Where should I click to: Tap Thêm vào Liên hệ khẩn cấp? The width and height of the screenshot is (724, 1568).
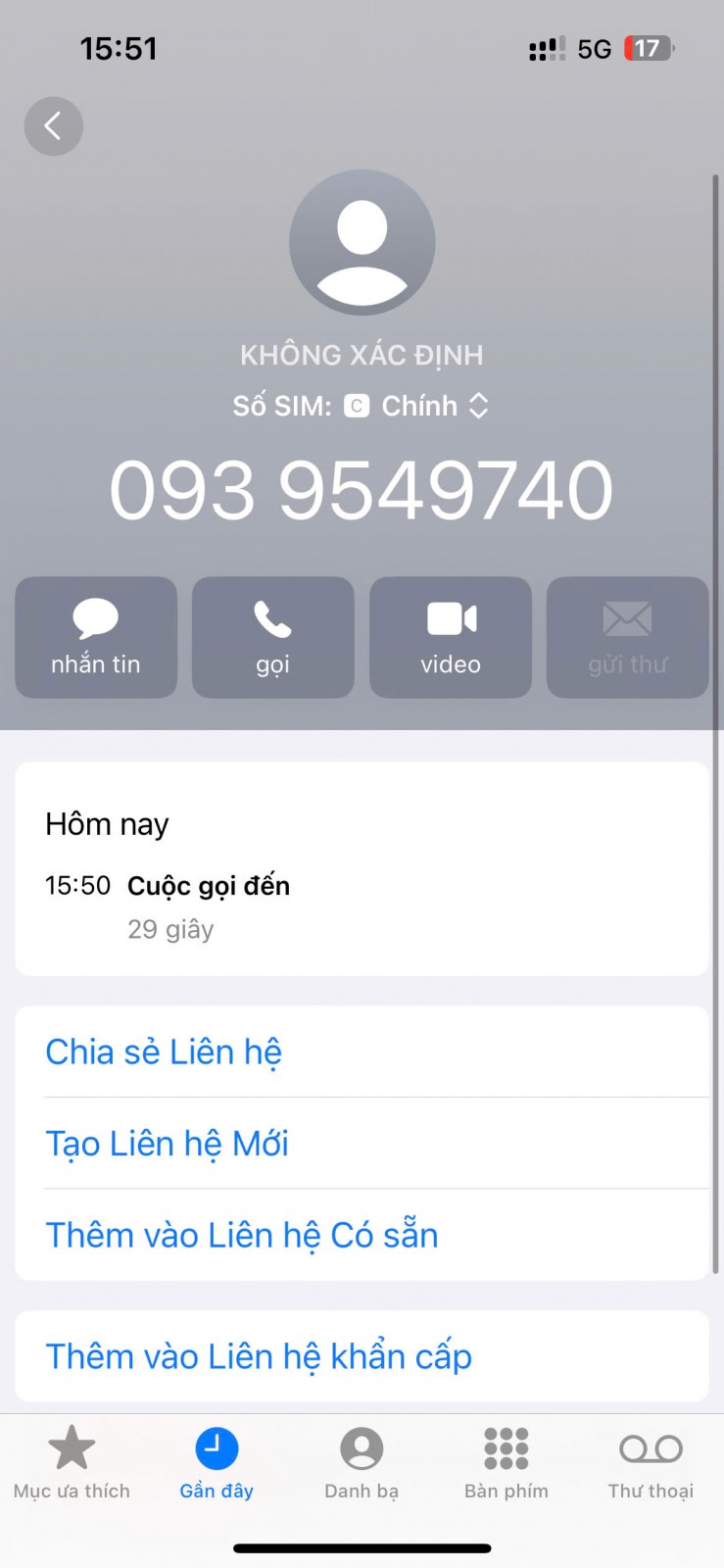[259, 1356]
